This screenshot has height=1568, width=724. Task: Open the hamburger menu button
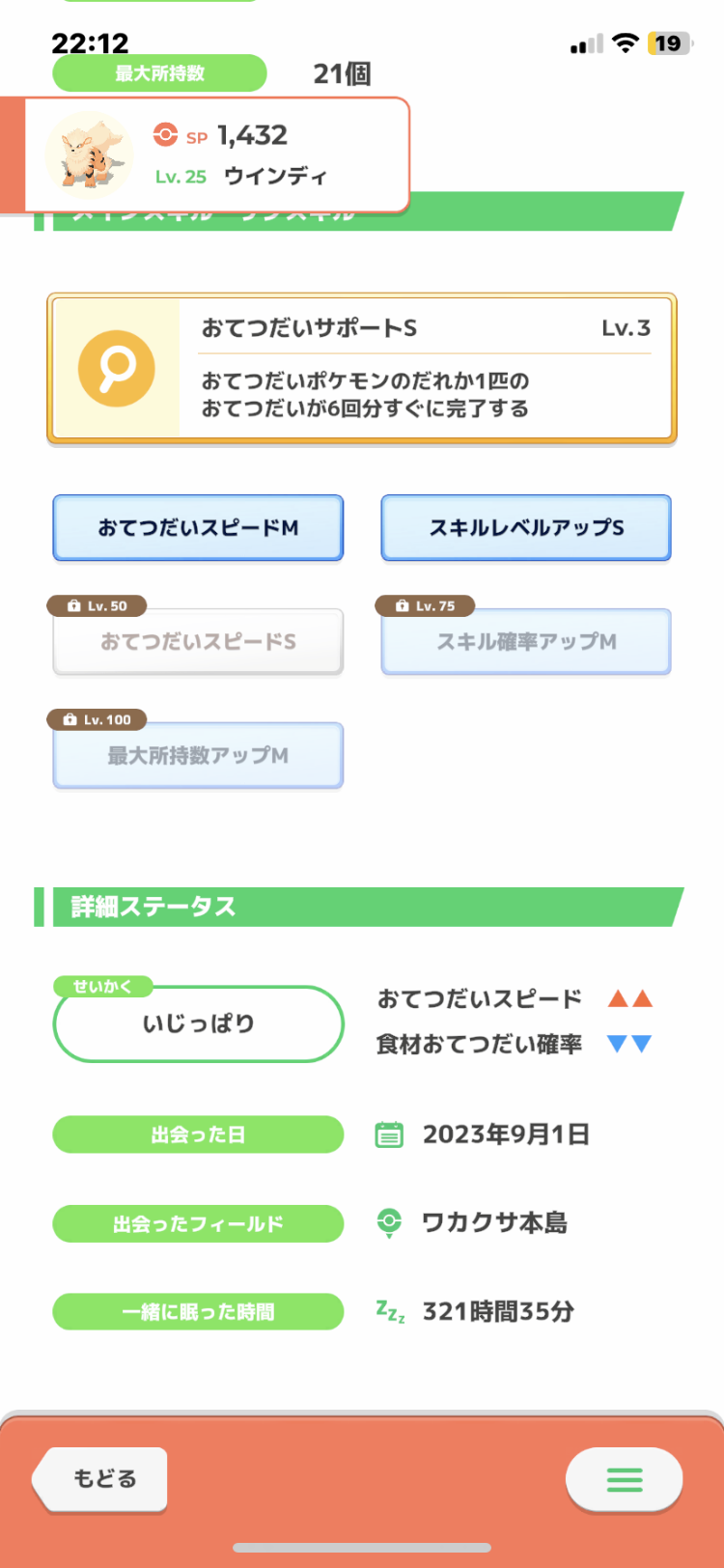coord(624,1478)
